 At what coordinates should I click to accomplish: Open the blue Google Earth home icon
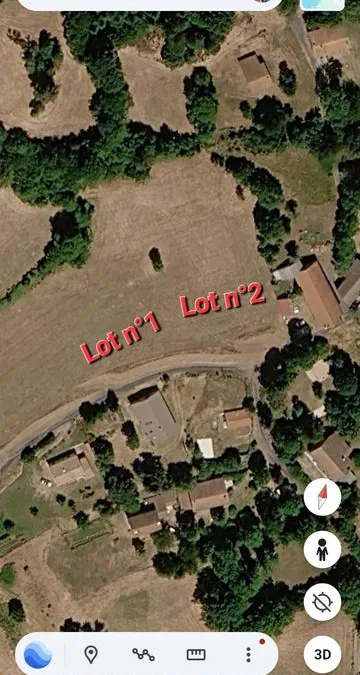click(38, 654)
